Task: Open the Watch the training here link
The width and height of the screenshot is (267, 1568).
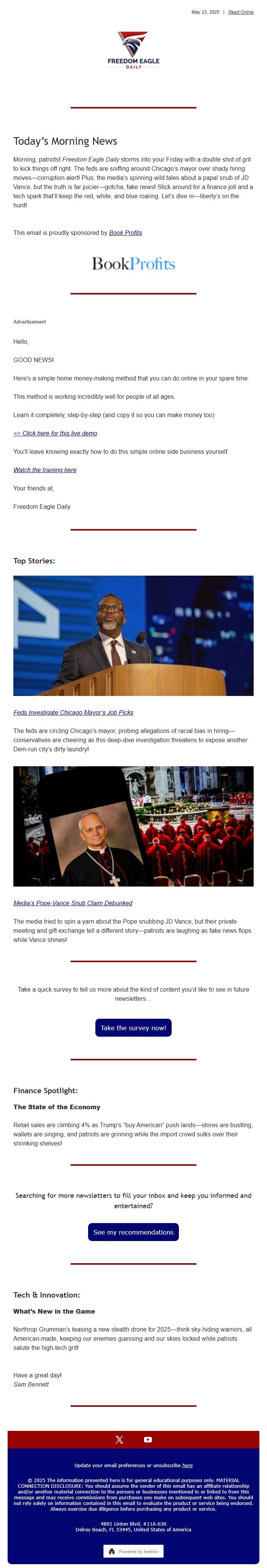Action: [45, 470]
